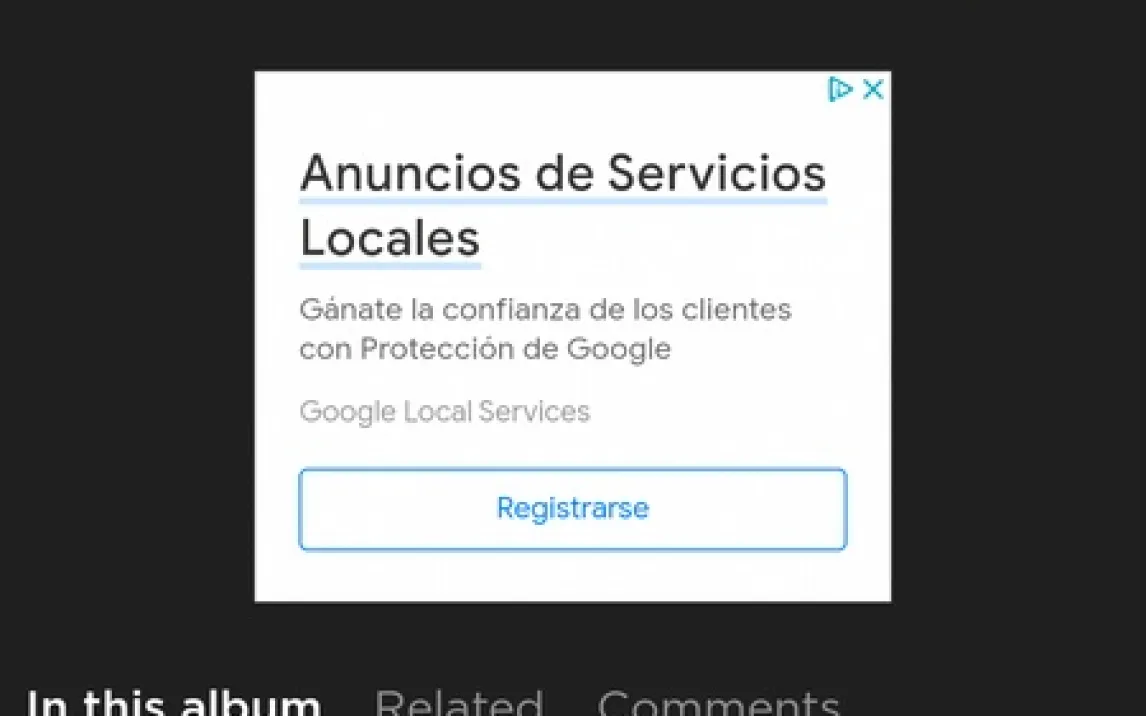Tap the Registrarse button

click(572, 509)
